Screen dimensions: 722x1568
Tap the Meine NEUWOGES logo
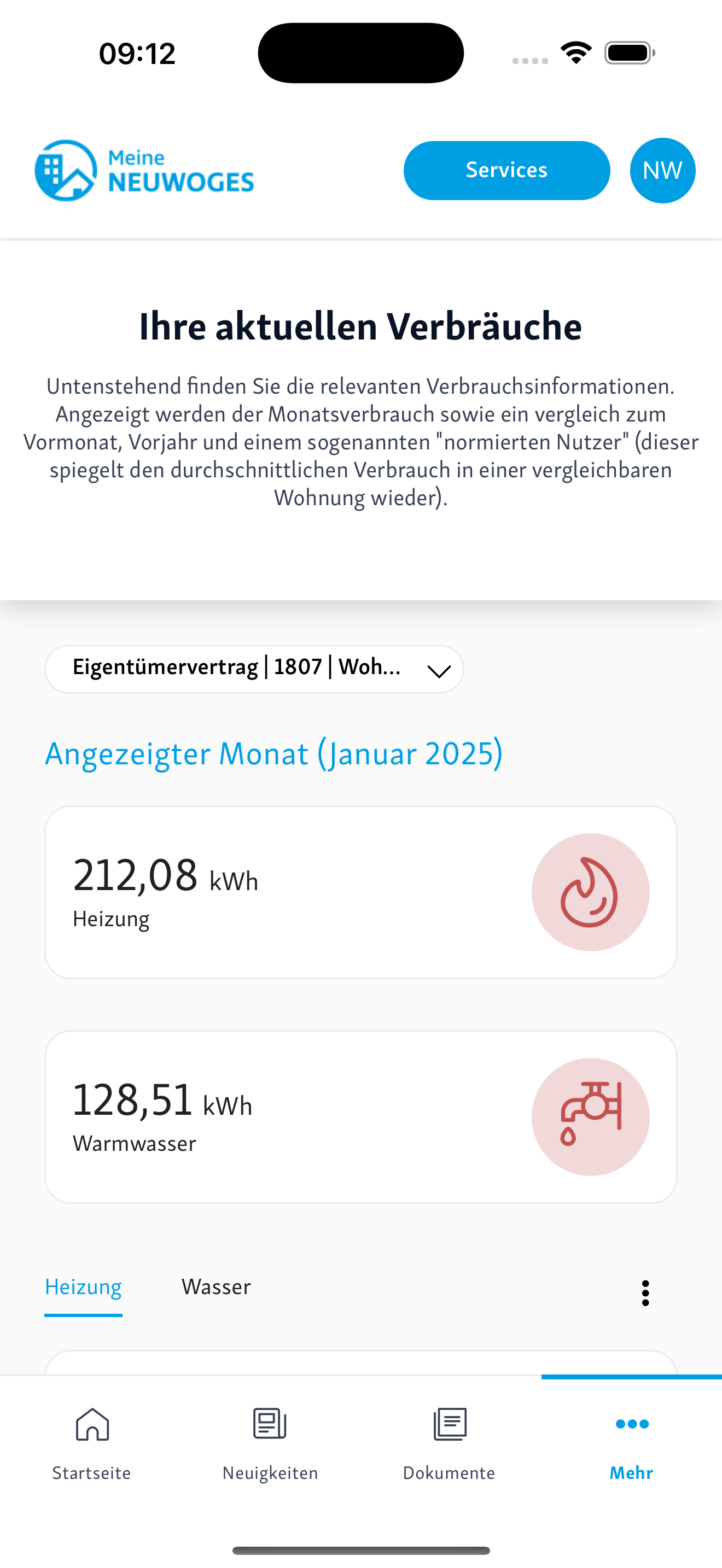point(144,171)
